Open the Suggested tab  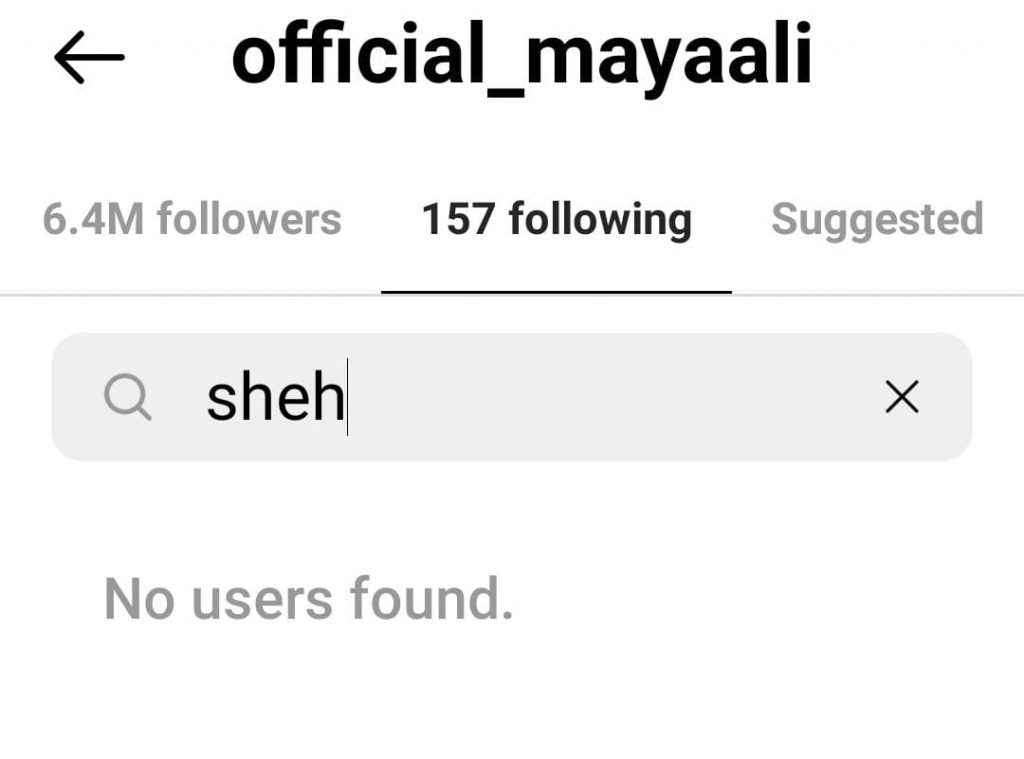pyautogui.click(x=877, y=219)
